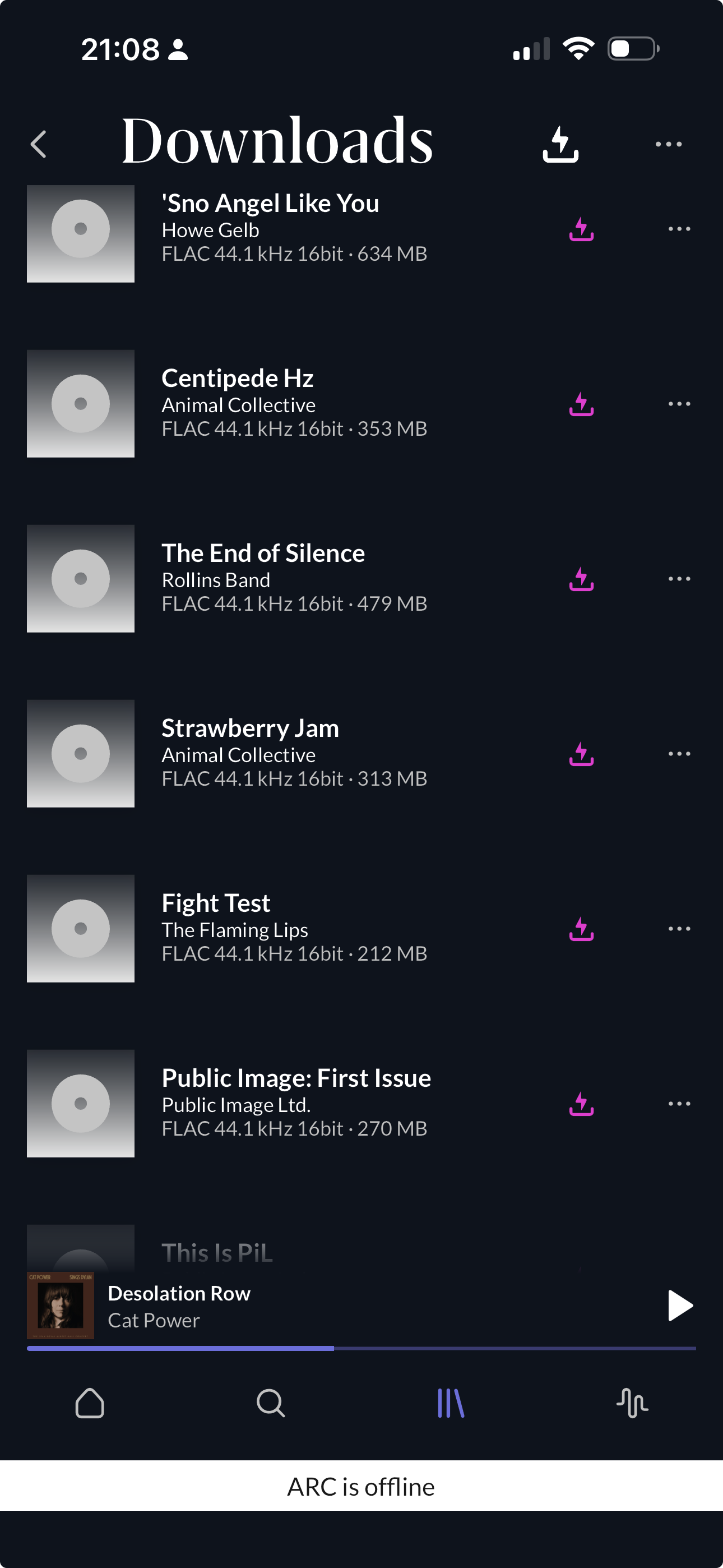Play Desolation Row in the mini player

[680, 1306]
